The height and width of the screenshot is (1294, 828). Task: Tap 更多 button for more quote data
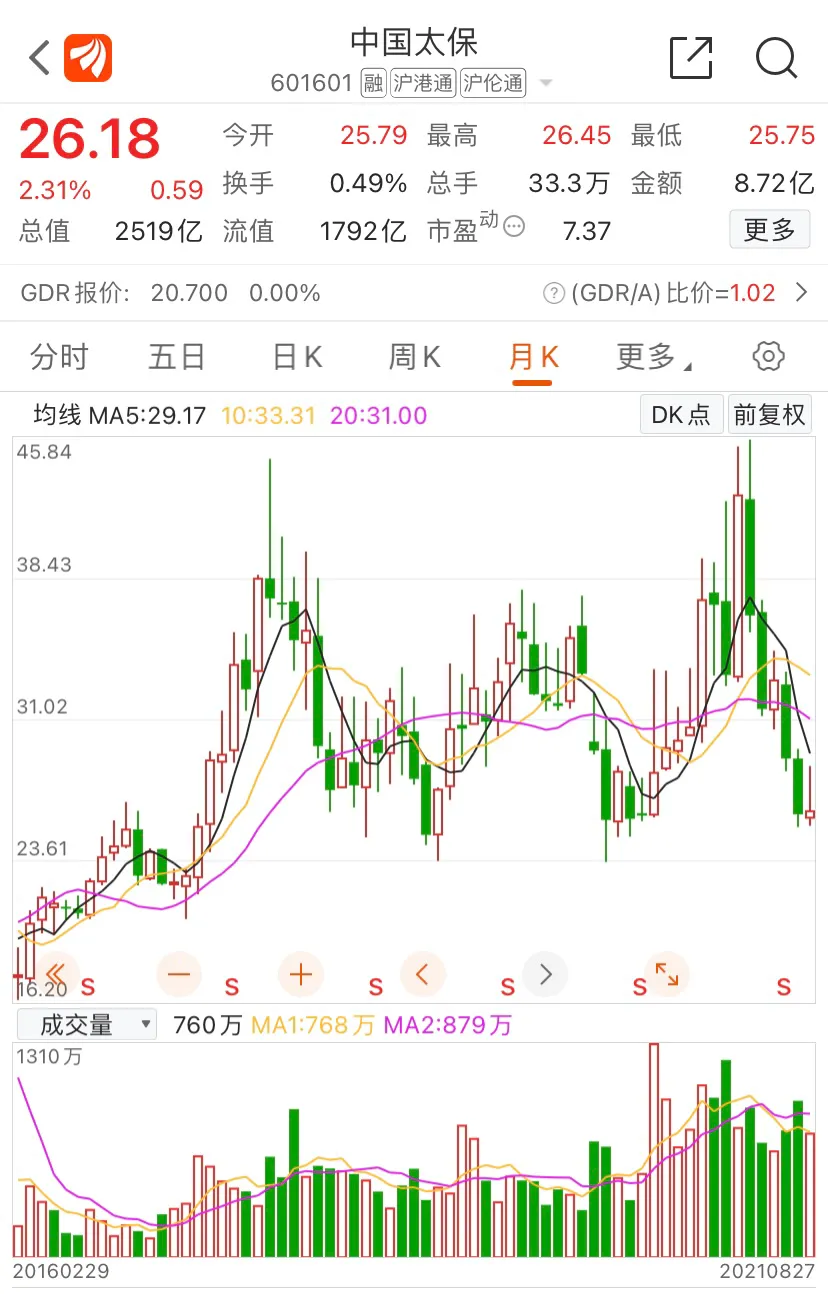(x=769, y=230)
